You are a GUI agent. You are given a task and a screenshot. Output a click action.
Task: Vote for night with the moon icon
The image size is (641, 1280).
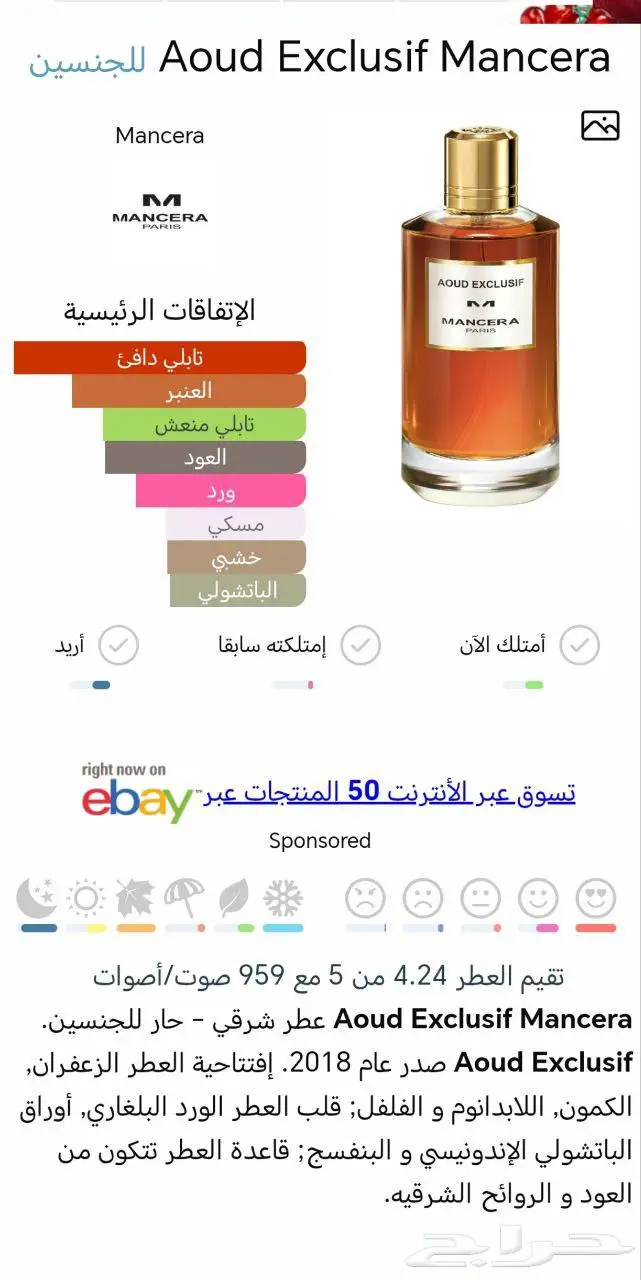pyautogui.click(x=38, y=898)
